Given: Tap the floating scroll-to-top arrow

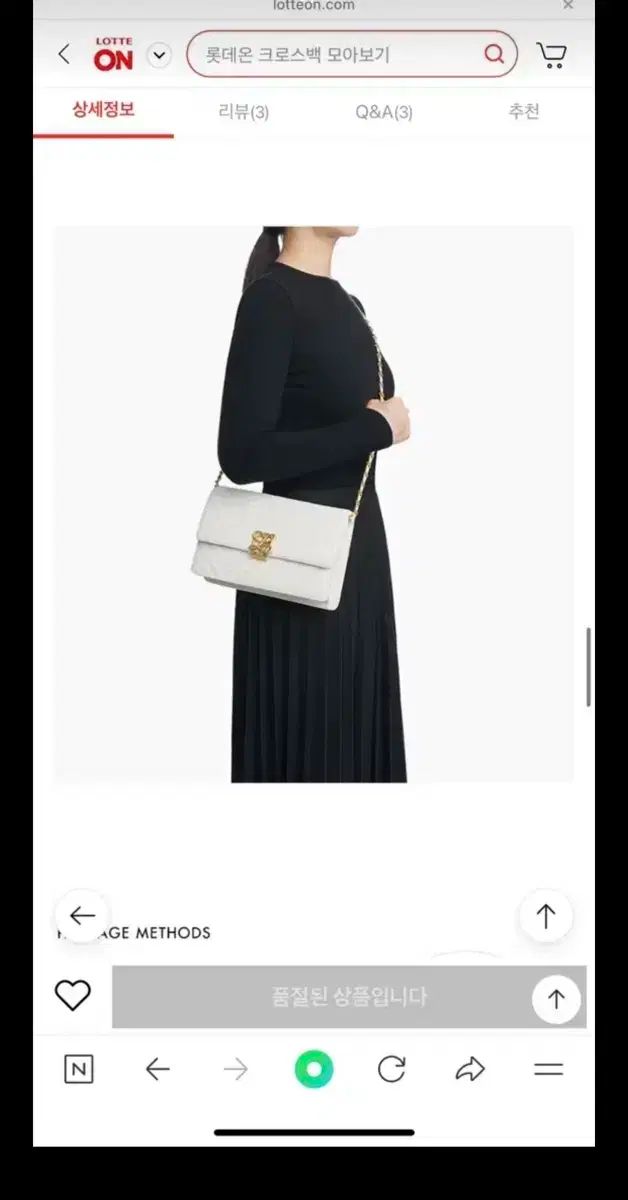Looking at the screenshot, I should [545, 916].
